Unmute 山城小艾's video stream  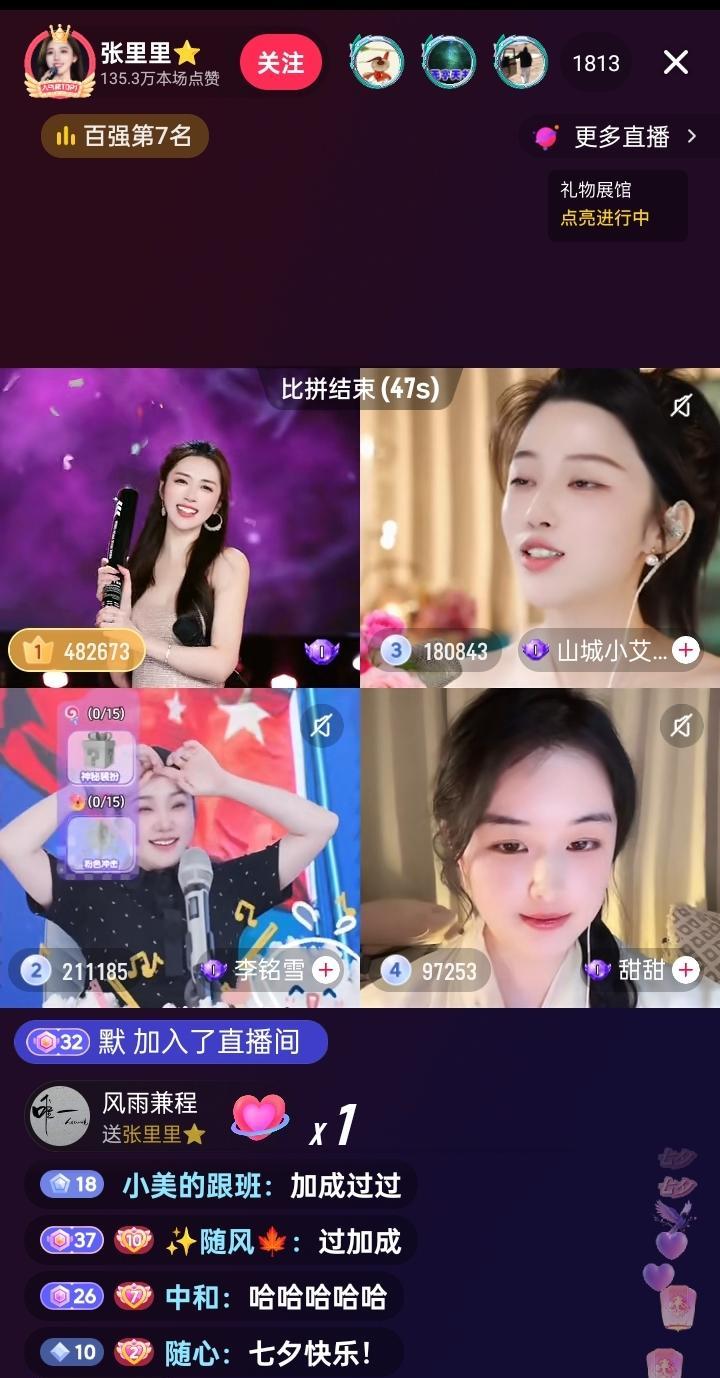(681, 406)
